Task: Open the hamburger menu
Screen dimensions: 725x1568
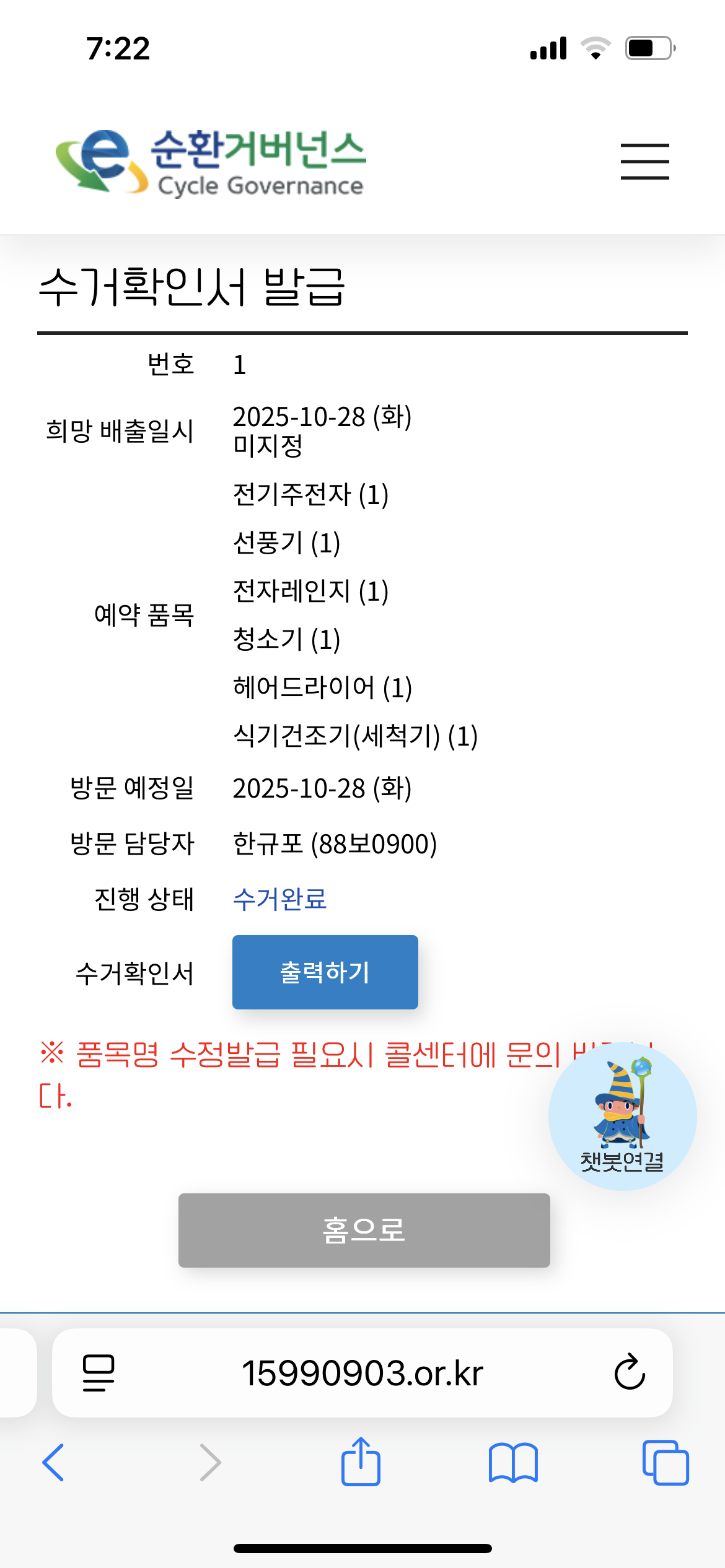Action: point(644,161)
